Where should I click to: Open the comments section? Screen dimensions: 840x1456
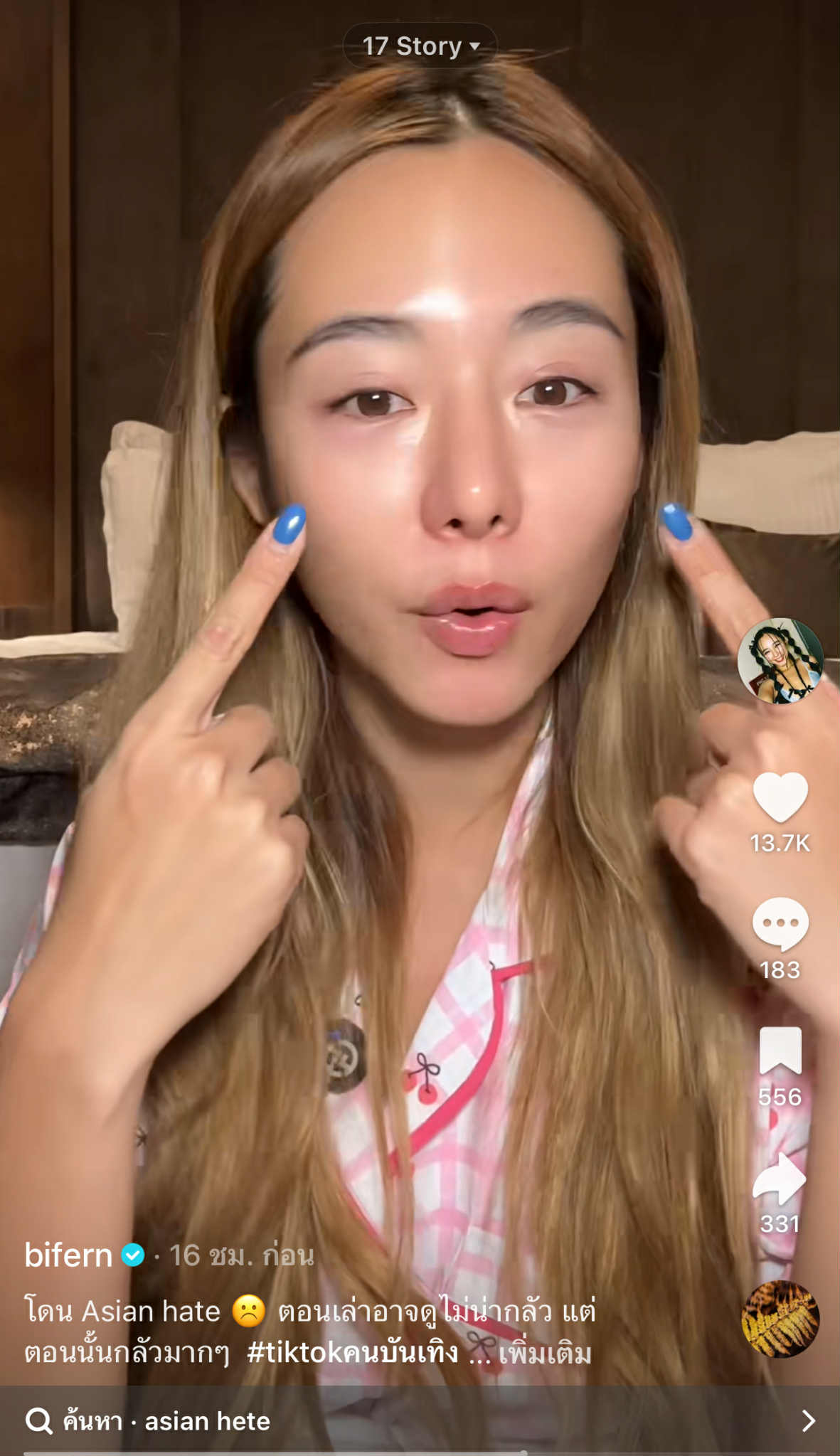780,924
